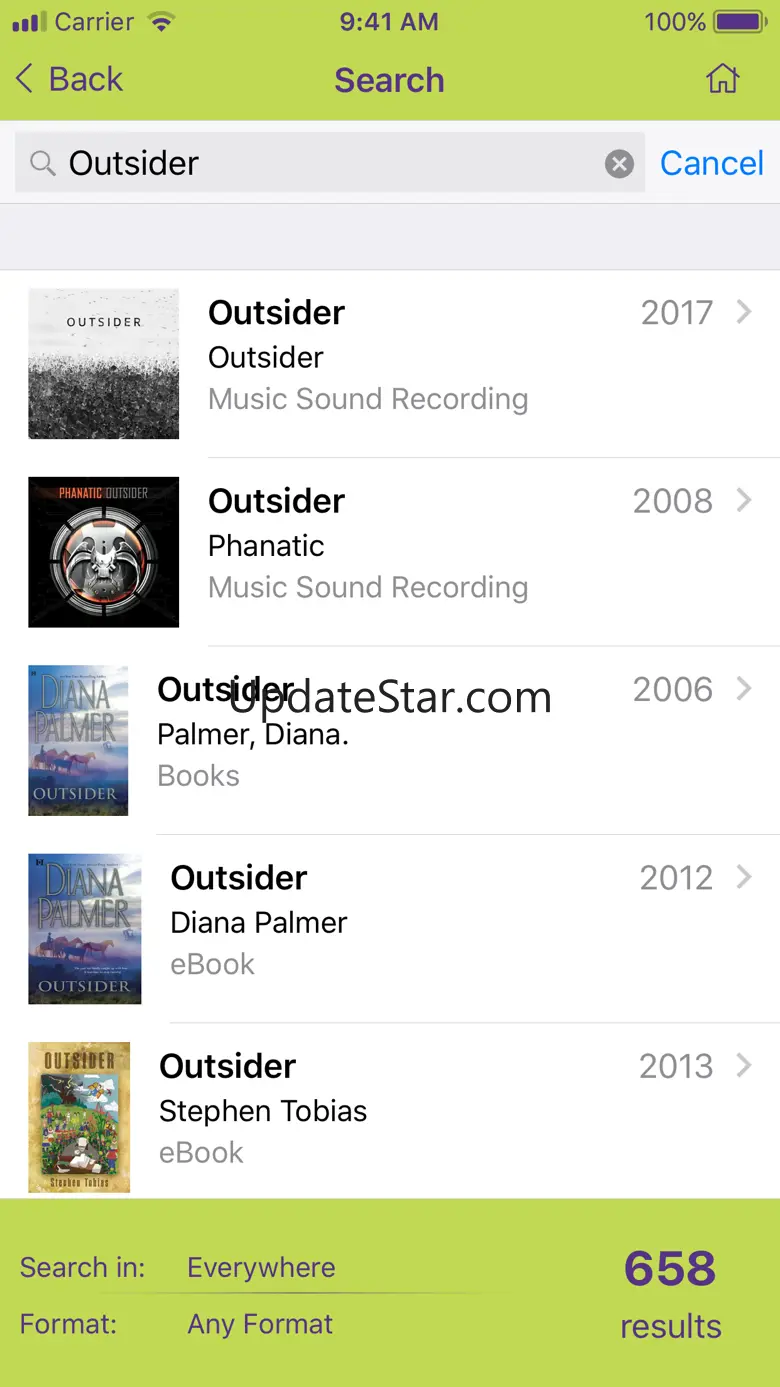Go back to the previous screen
This screenshot has width=780, height=1387.
(69, 80)
